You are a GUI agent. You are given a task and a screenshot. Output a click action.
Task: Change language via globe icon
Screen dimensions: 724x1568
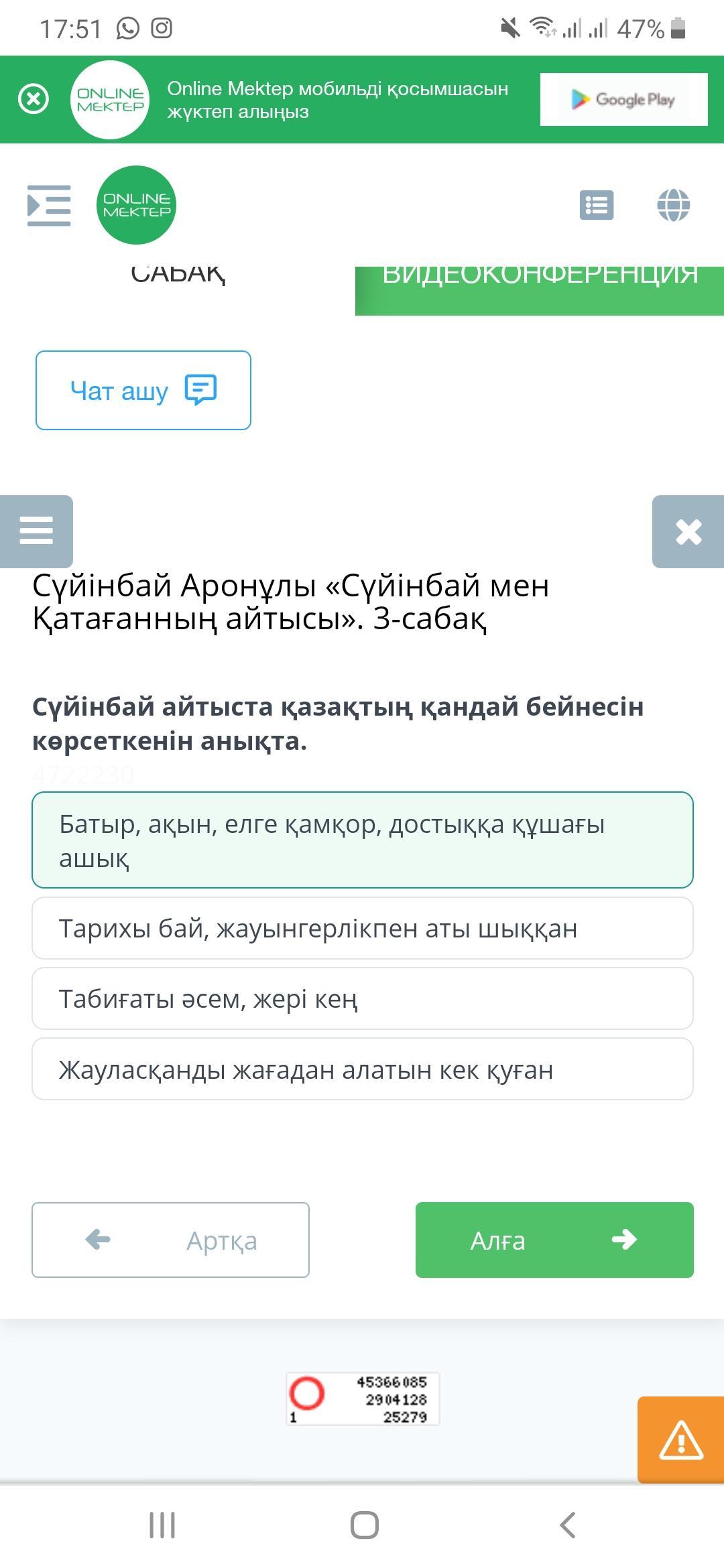click(674, 205)
